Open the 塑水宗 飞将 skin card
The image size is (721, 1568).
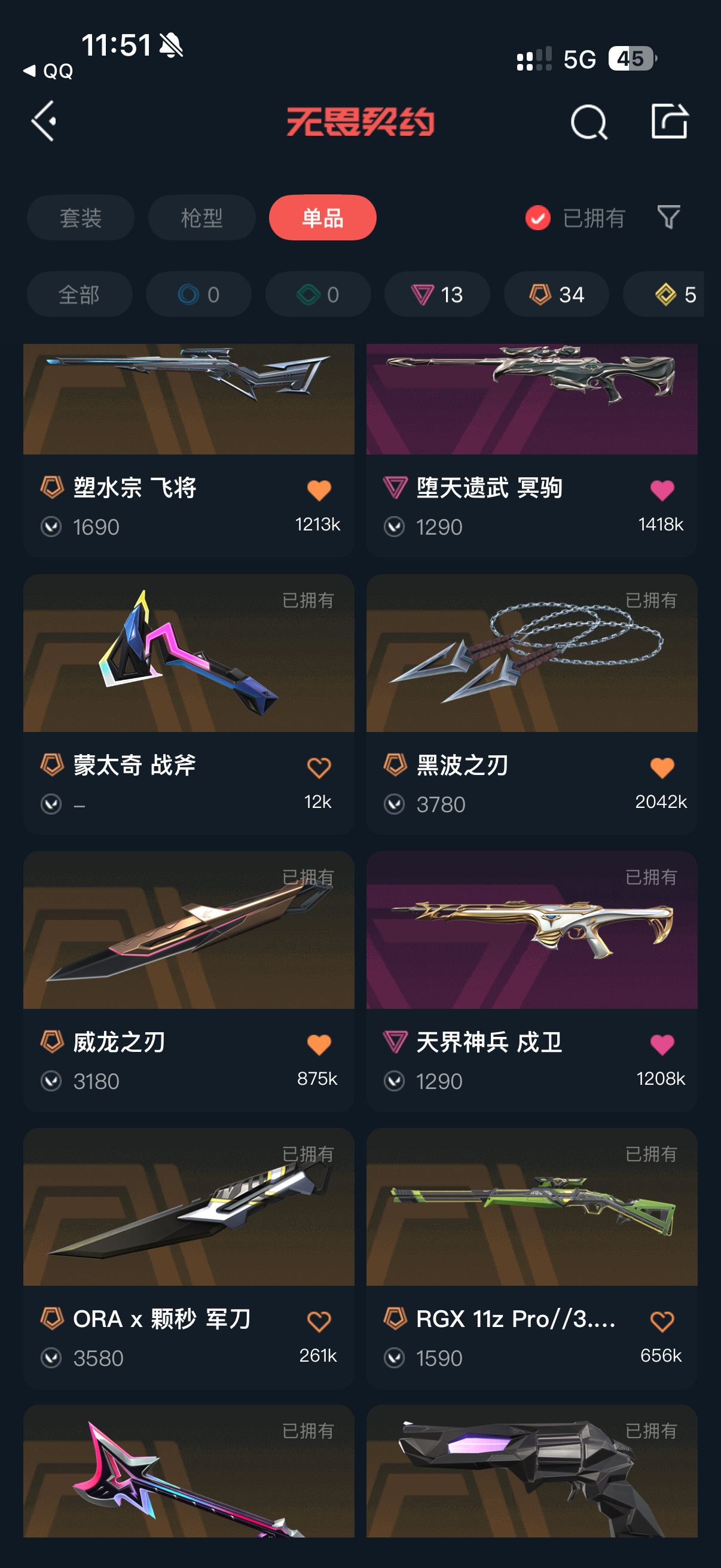[x=188, y=450]
